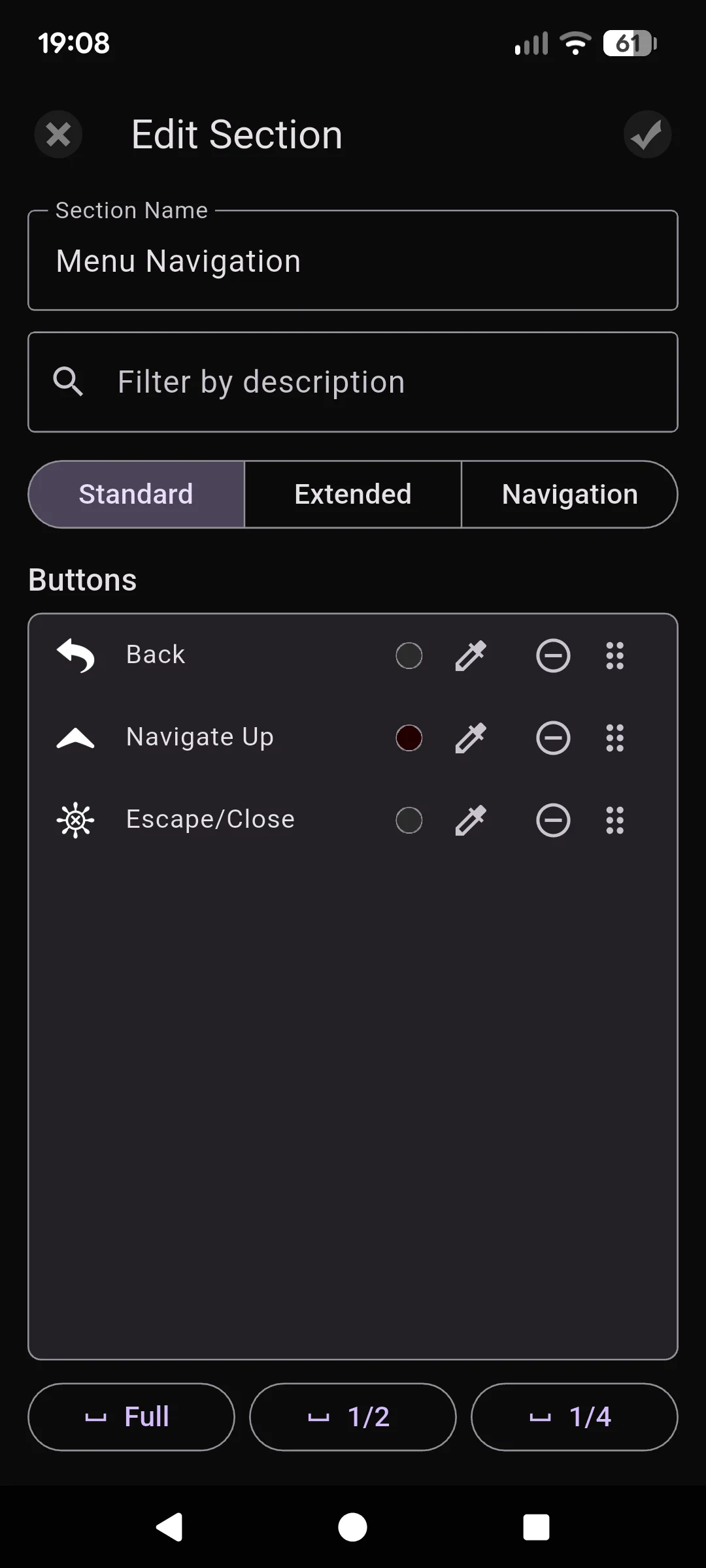Remove the Escape/Close button
Image resolution: width=706 pixels, height=1568 pixels.
(x=552, y=819)
